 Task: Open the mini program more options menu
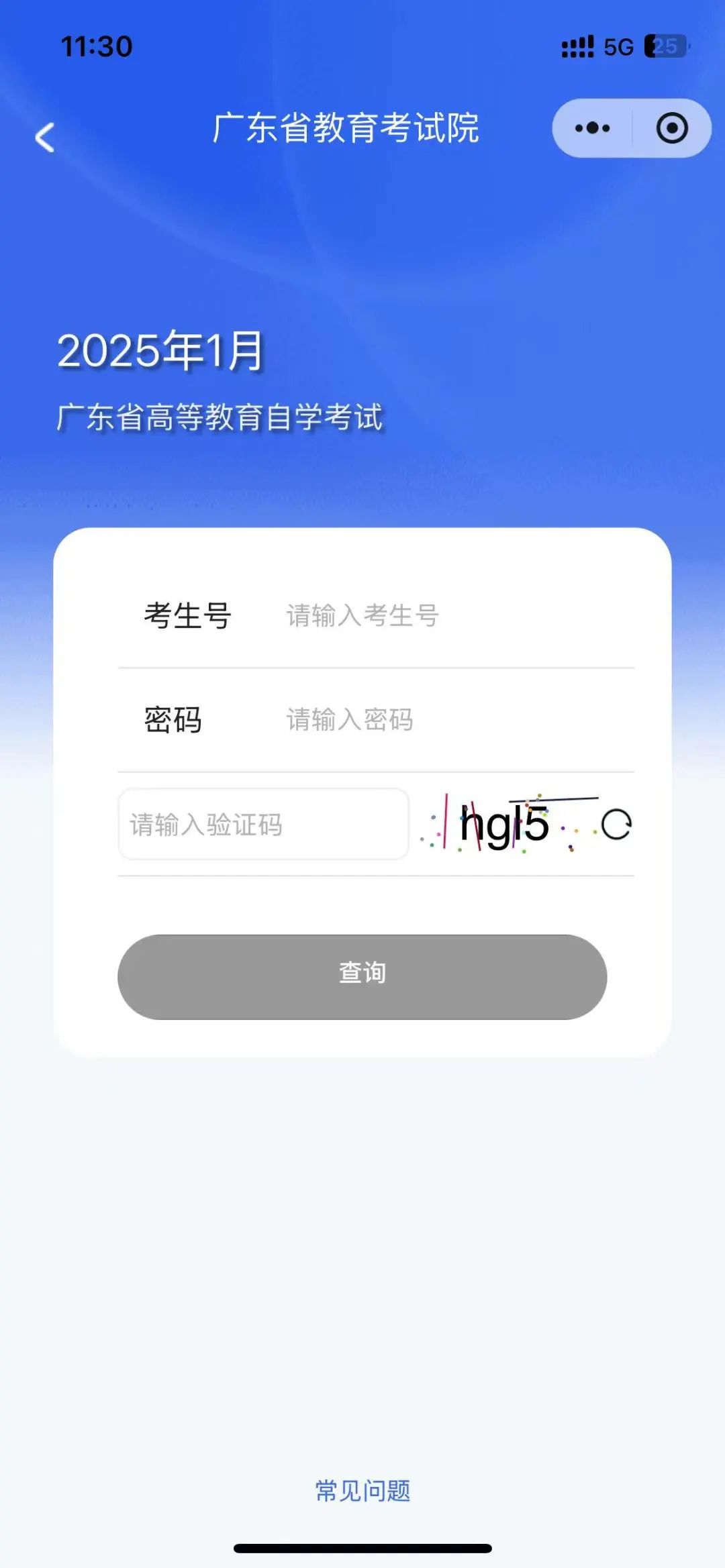[592, 128]
